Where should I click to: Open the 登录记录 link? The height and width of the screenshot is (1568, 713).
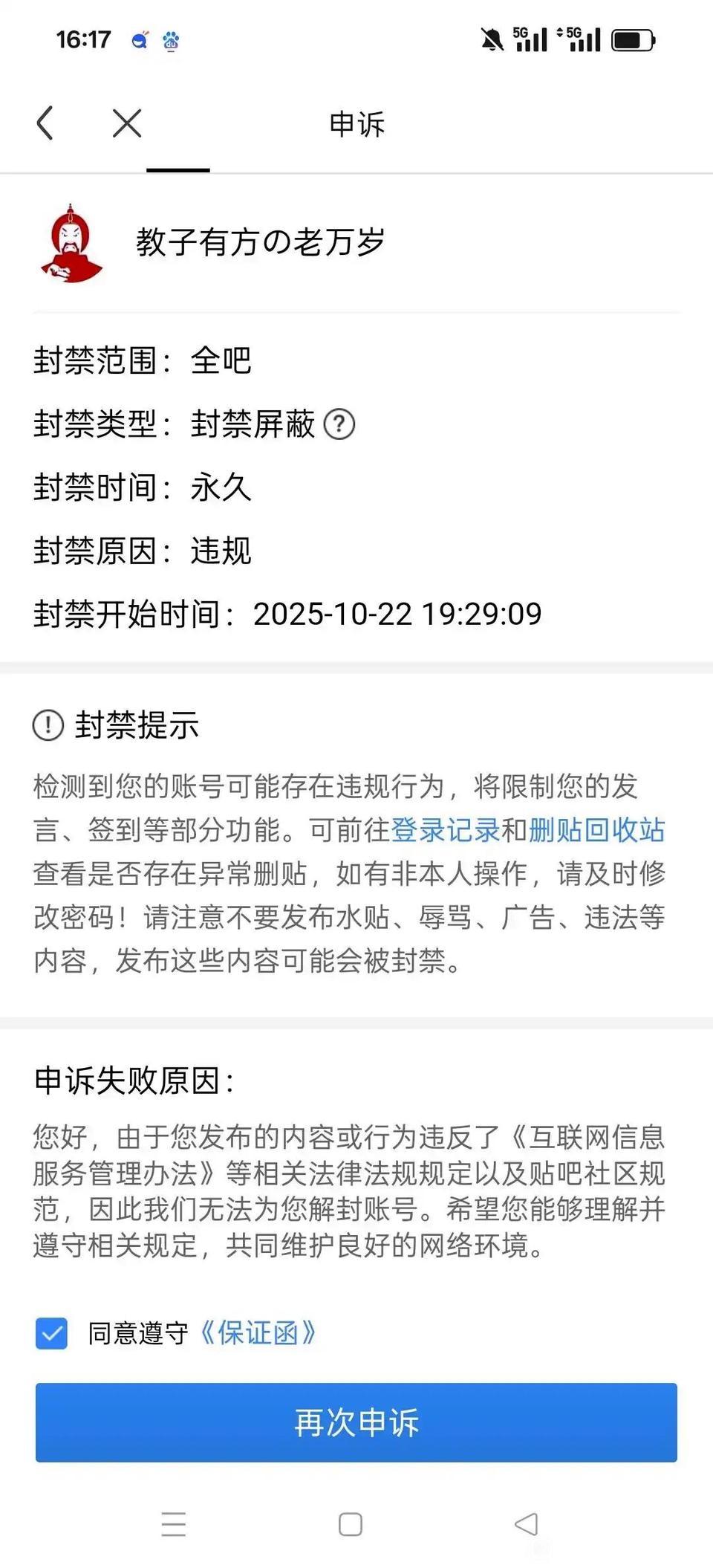[446, 830]
